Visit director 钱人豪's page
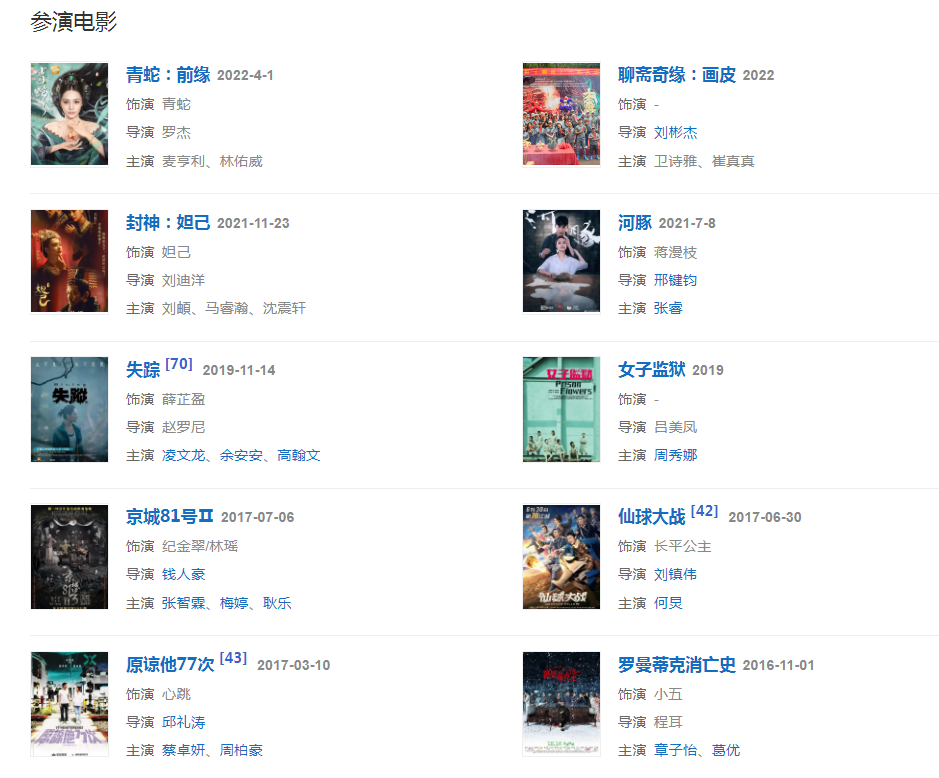 point(183,574)
